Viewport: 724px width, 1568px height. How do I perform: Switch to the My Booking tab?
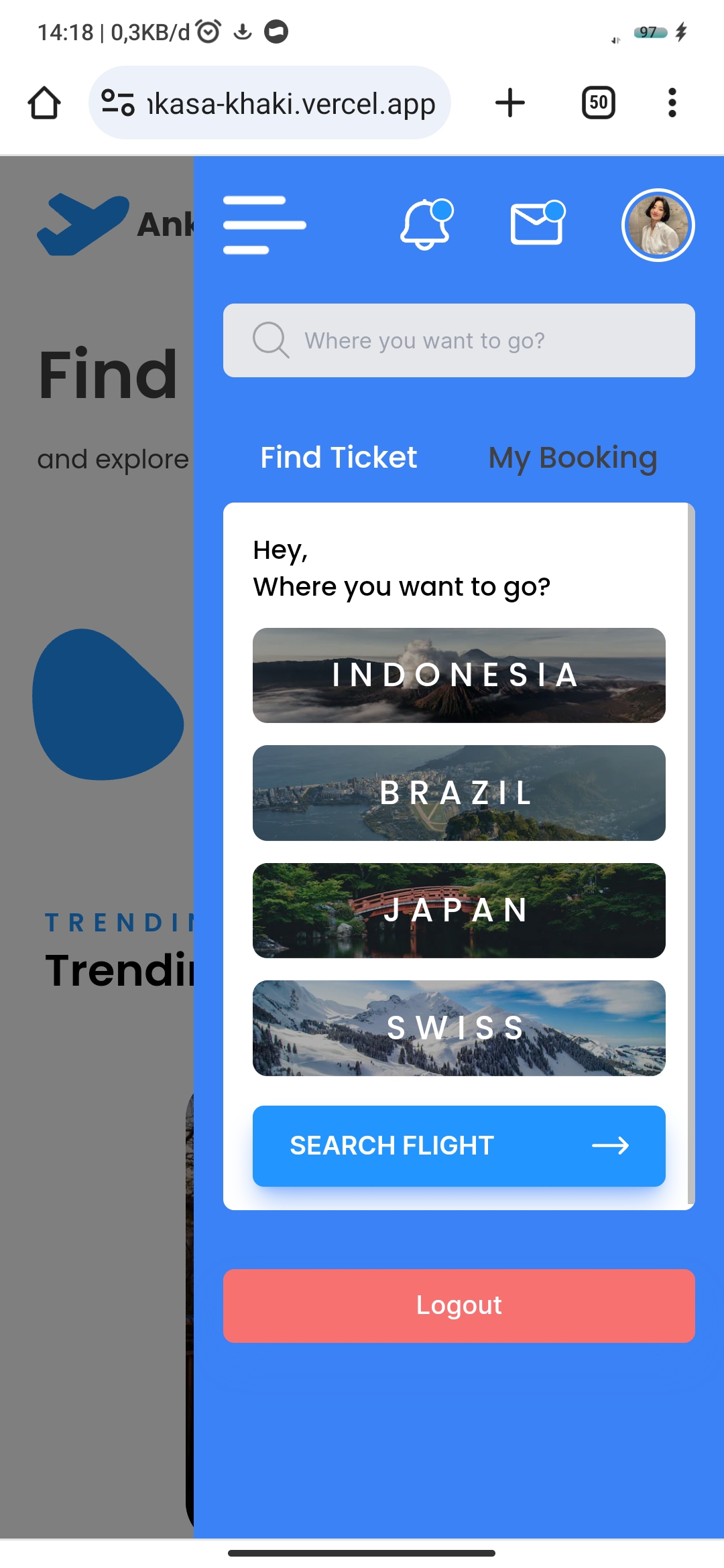pos(572,458)
